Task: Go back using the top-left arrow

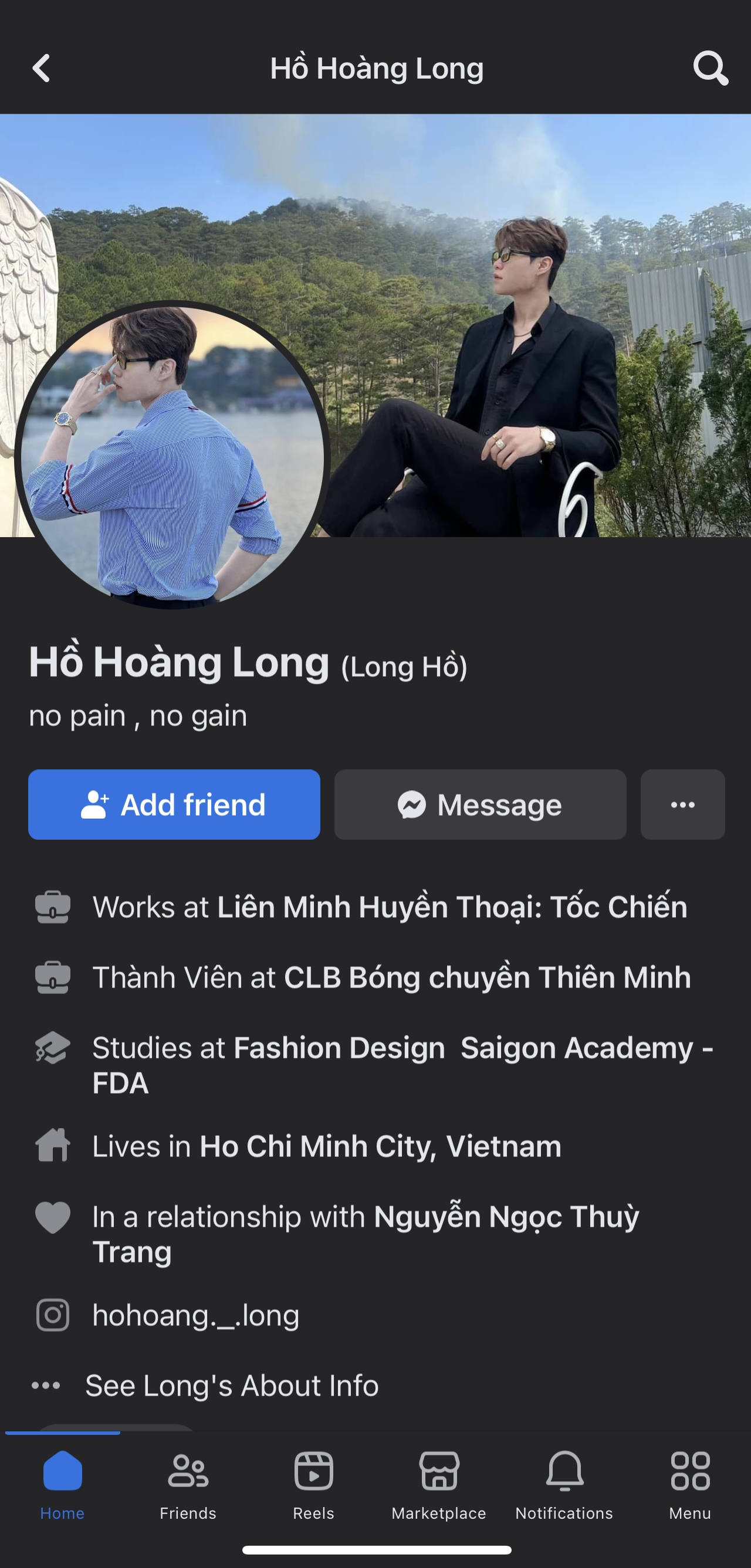Action: [x=41, y=68]
